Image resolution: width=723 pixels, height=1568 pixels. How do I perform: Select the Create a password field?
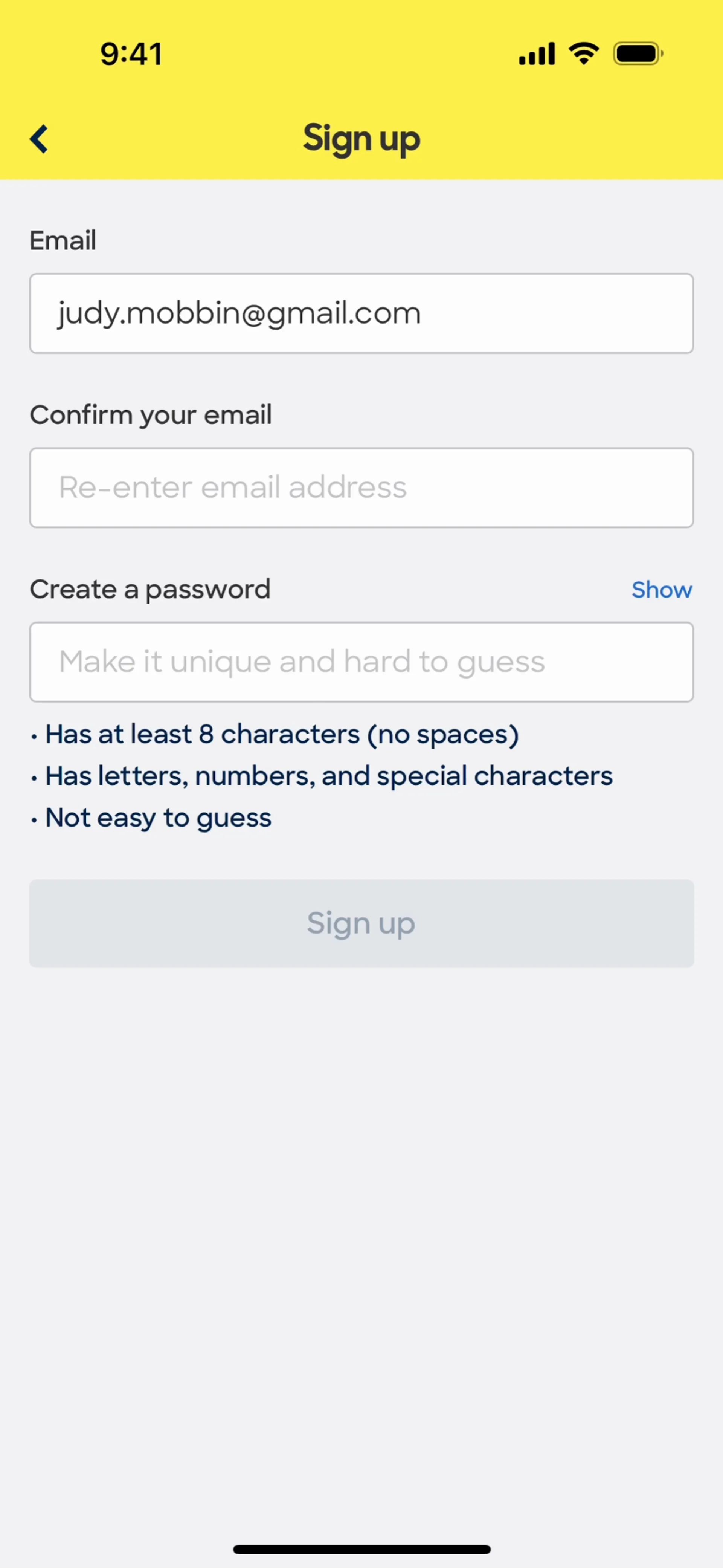pos(361,662)
